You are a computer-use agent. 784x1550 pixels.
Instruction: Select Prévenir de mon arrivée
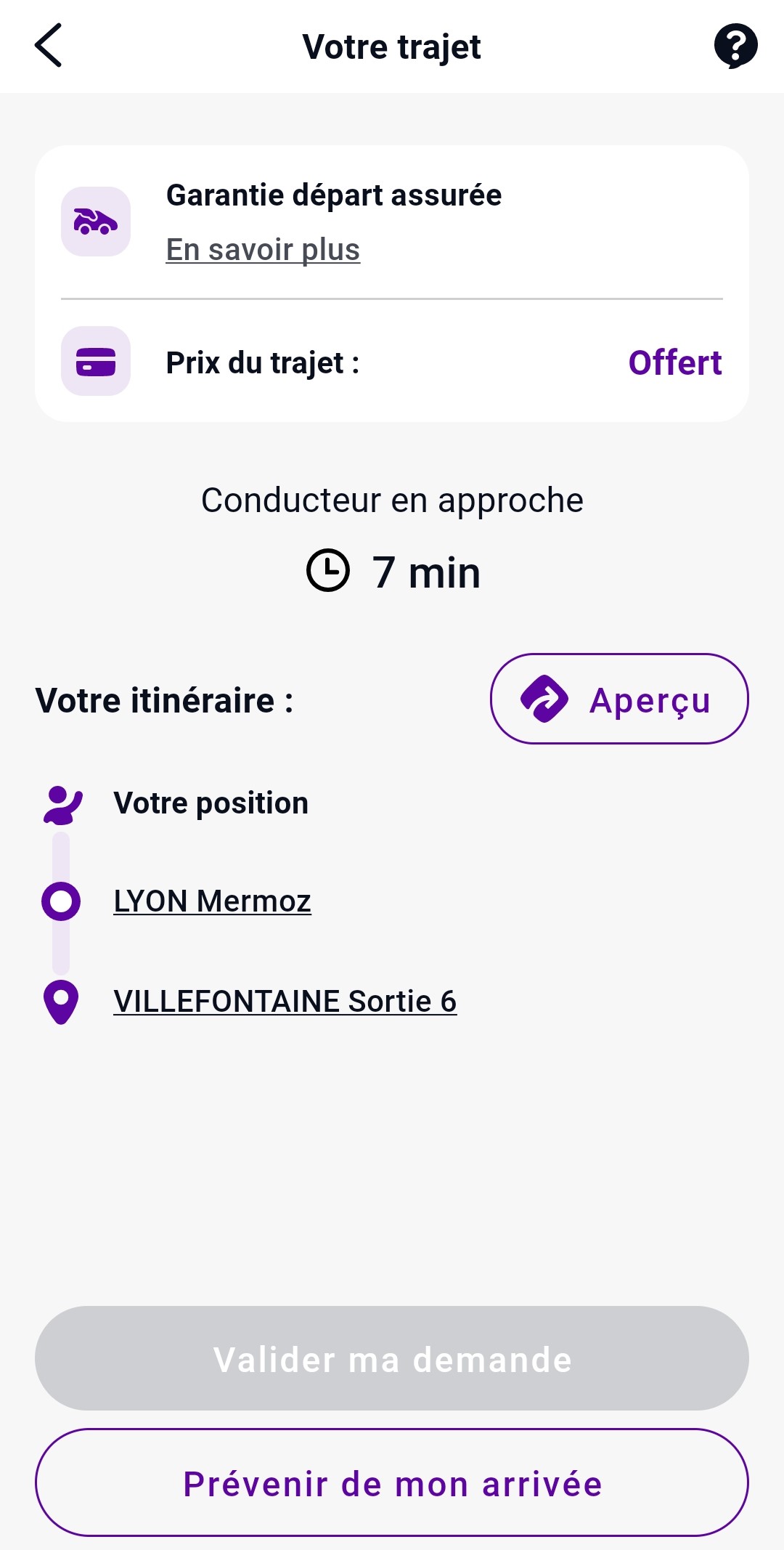(392, 1483)
